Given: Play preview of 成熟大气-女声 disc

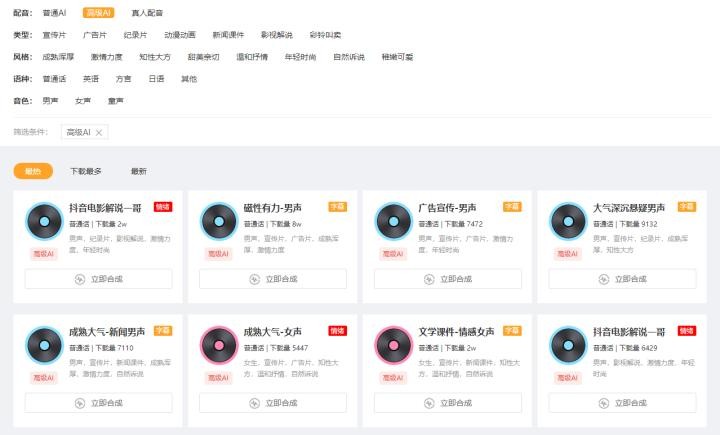Looking at the screenshot, I should click(219, 345).
